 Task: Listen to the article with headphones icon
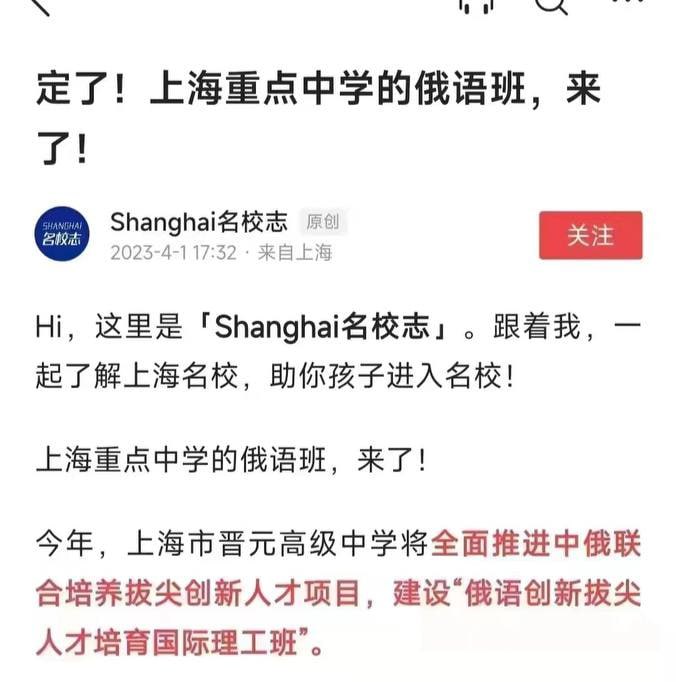477,5
